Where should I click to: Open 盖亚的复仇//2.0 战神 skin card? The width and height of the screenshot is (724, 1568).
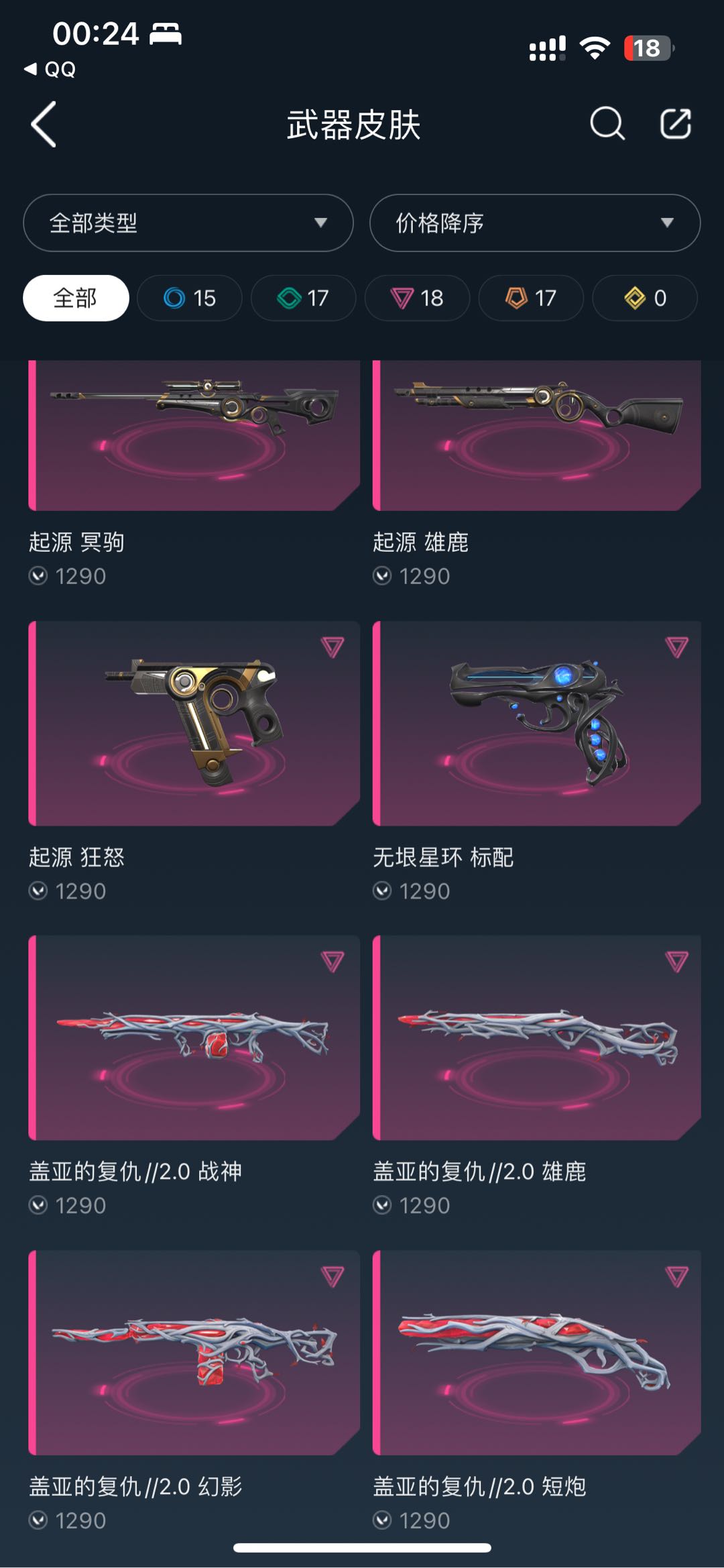tap(194, 1078)
